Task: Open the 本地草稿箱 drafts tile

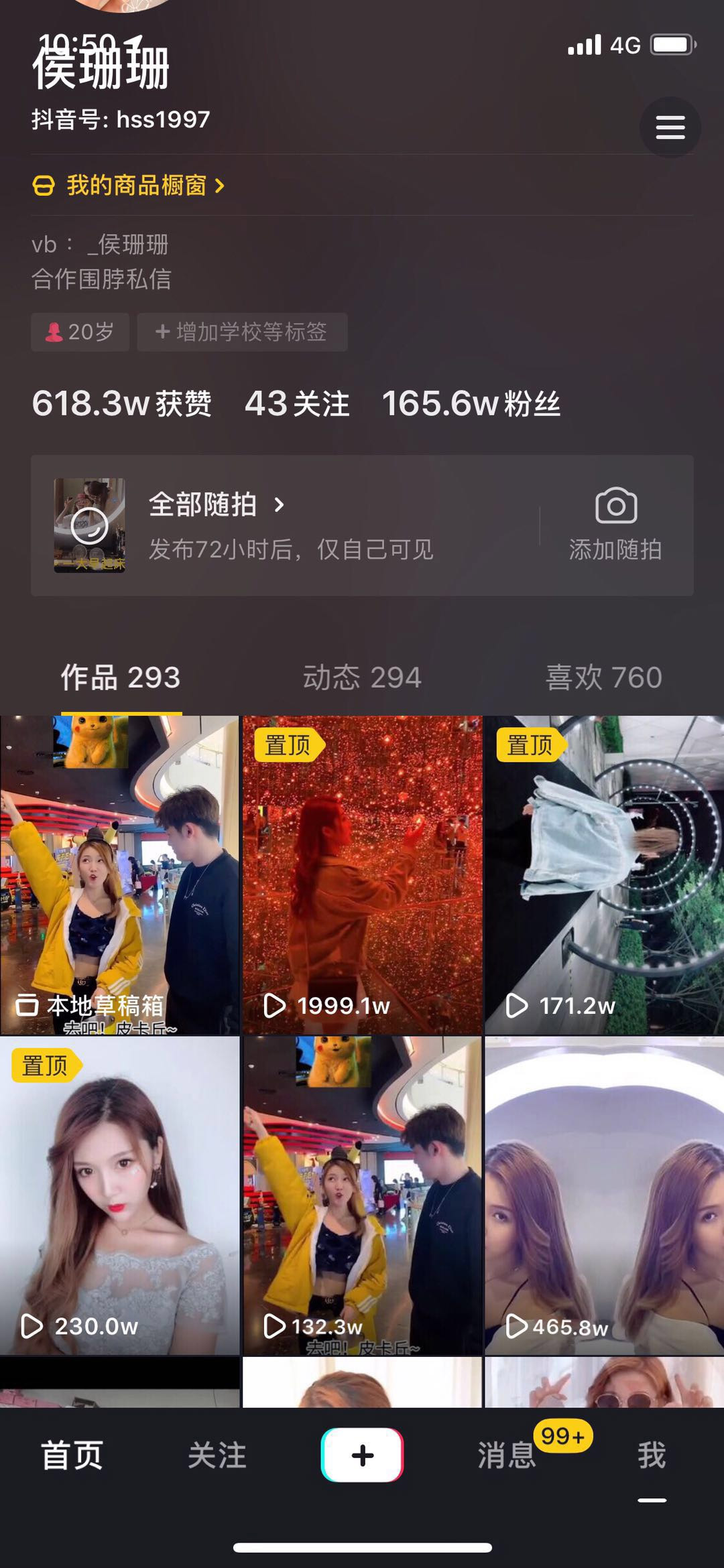Action: (x=119, y=874)
